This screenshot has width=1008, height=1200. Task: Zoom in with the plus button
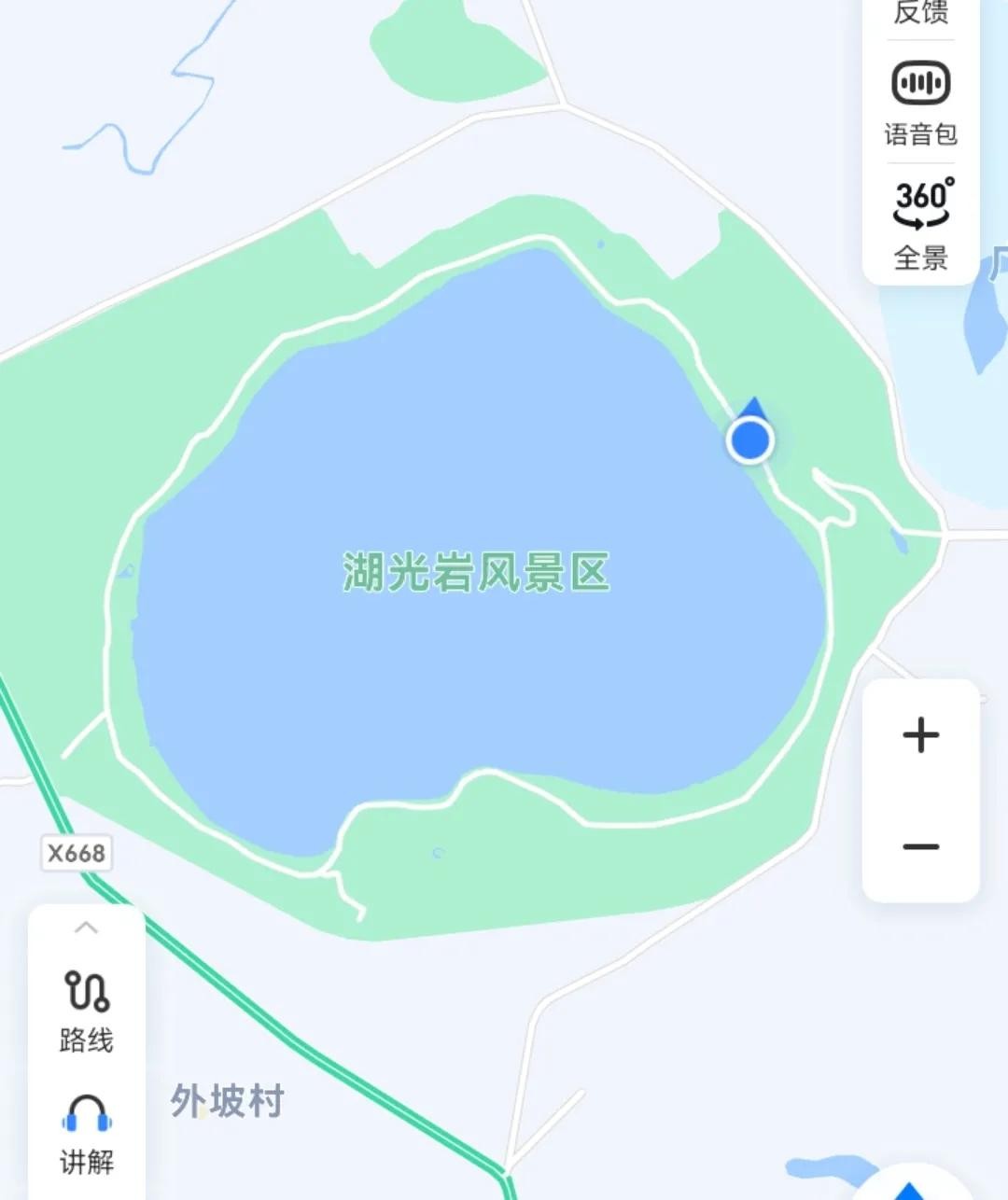(x=920, y=735)
